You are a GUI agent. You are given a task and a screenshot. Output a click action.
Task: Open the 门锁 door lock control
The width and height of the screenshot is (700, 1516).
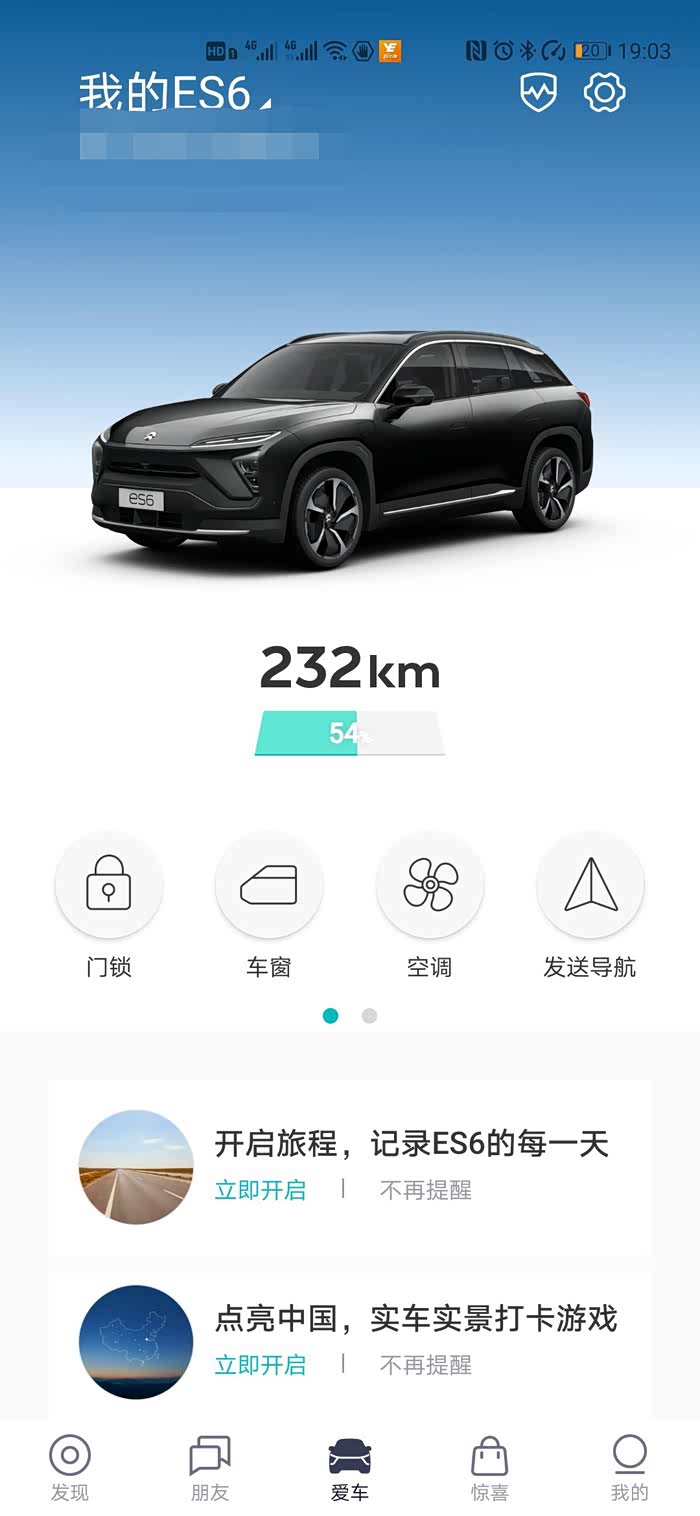coord(109,885)
